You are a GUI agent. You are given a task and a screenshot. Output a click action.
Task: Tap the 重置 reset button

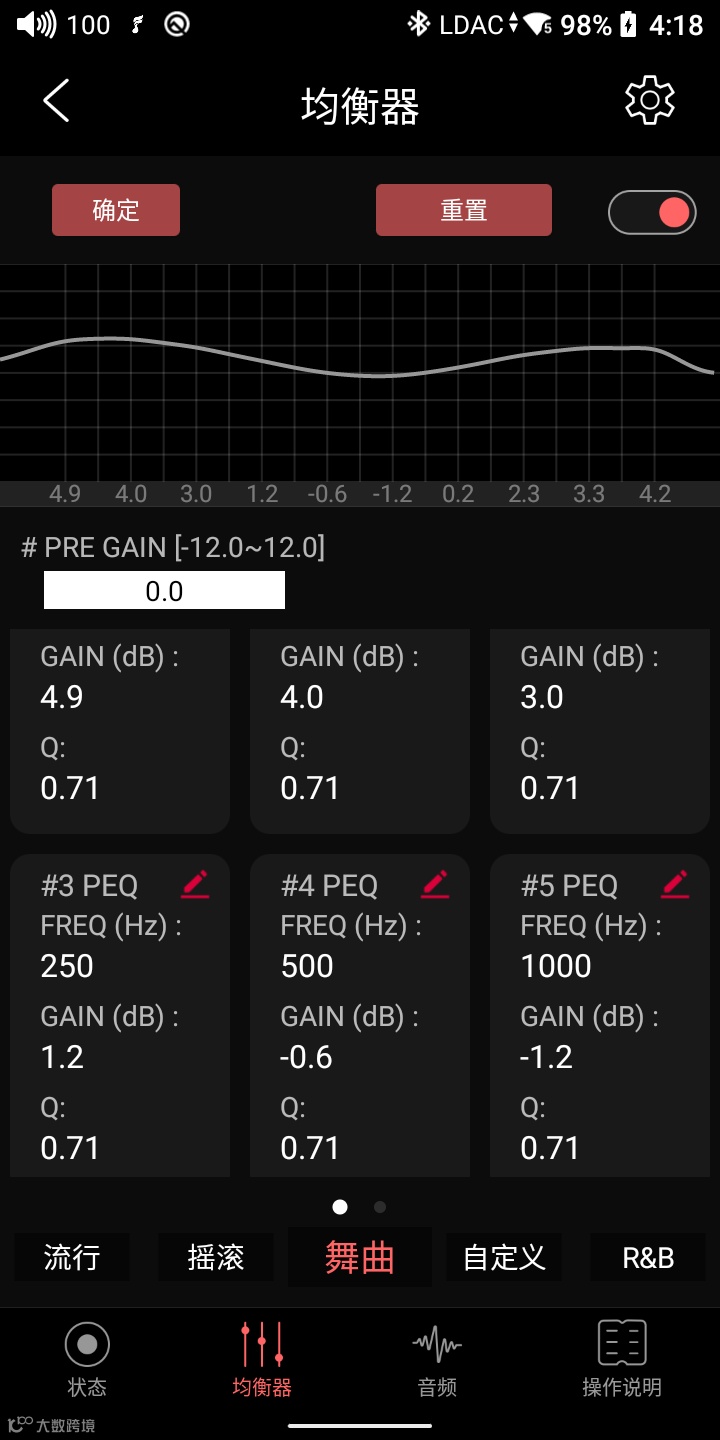[x=463, y=210]
